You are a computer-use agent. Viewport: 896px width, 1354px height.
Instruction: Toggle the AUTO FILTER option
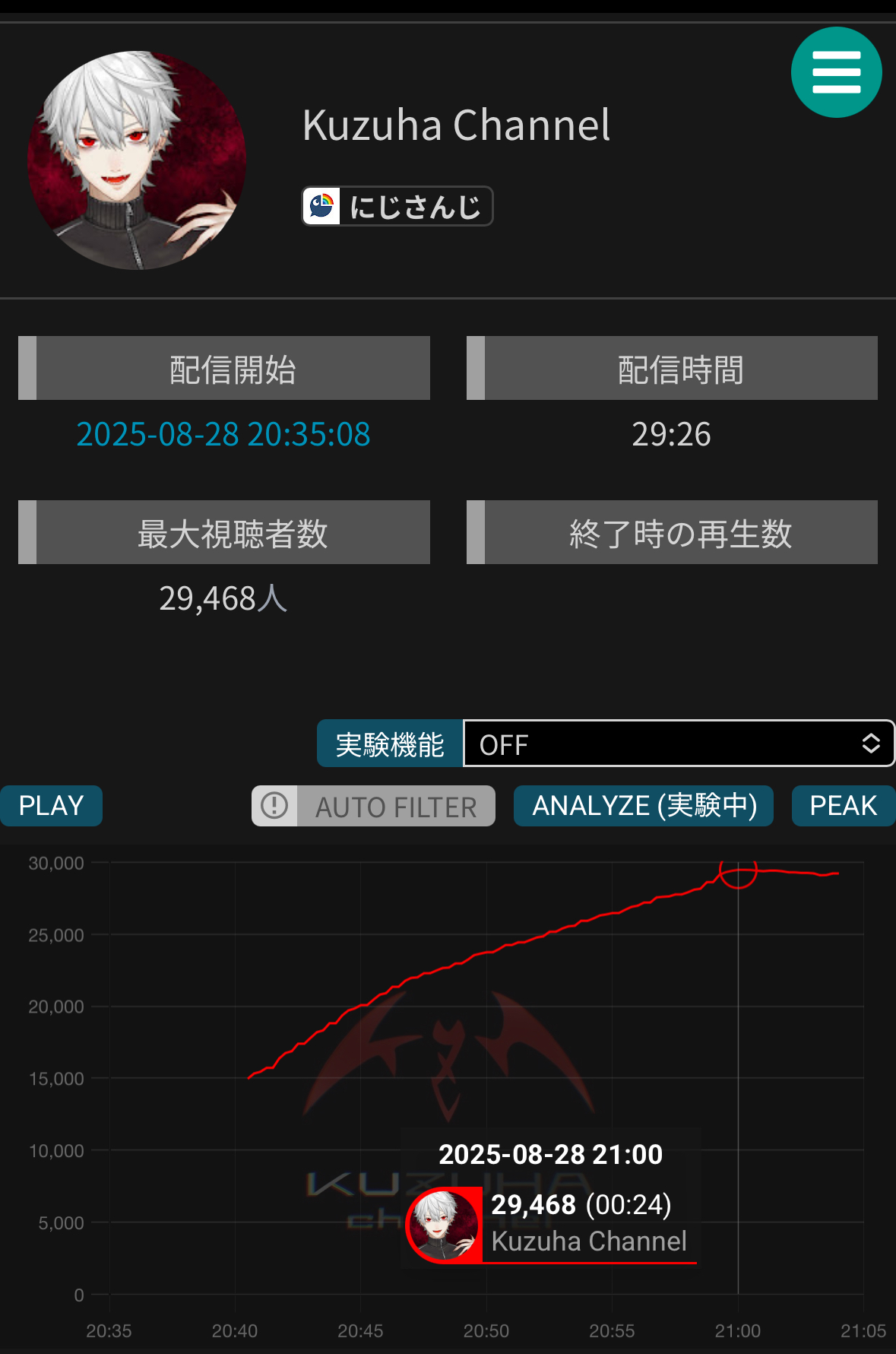(373, 806)
